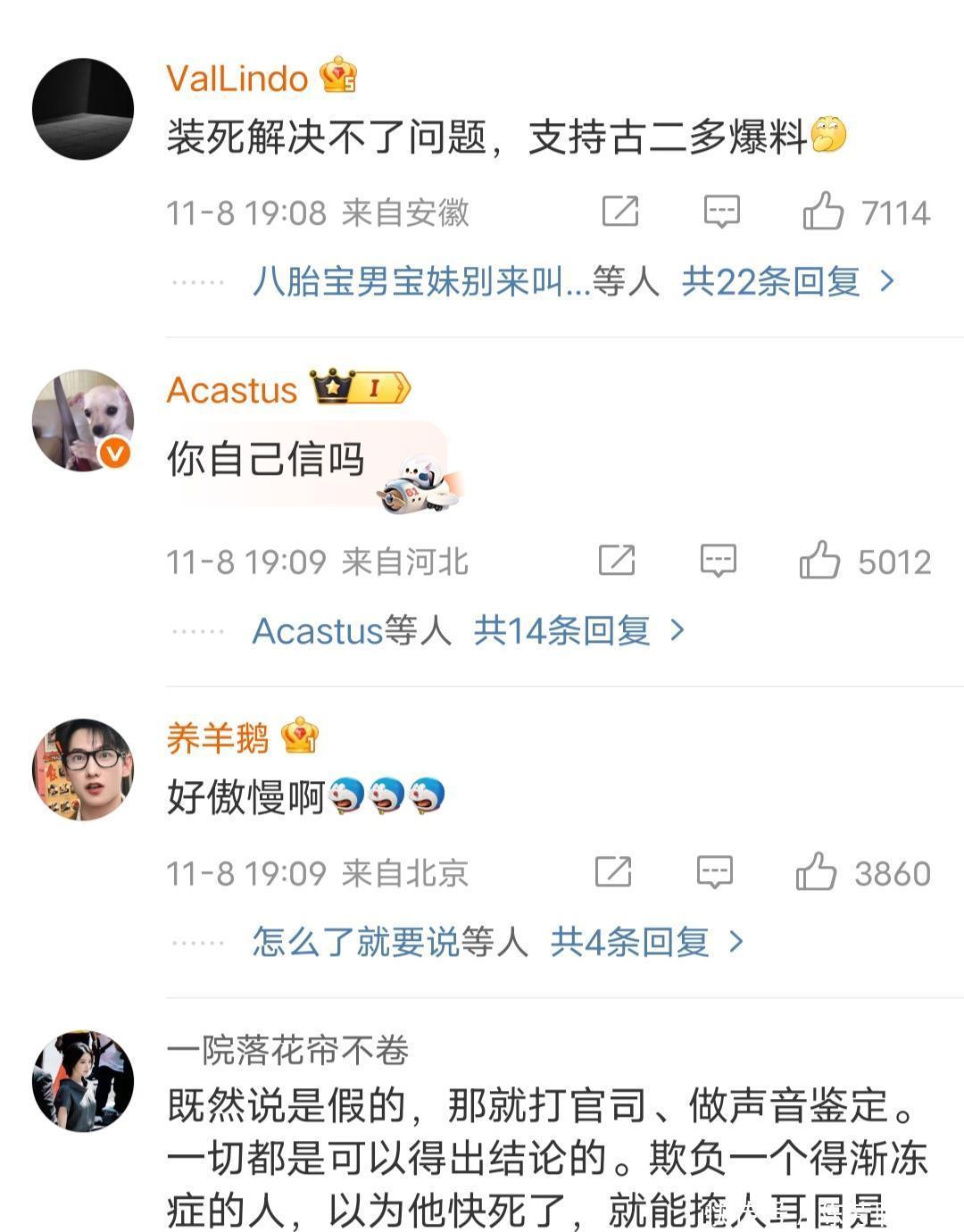Forward Acastus's comment
Image resolution: width=964 pixels, height=1232 pixels.
tap(617, 562)
